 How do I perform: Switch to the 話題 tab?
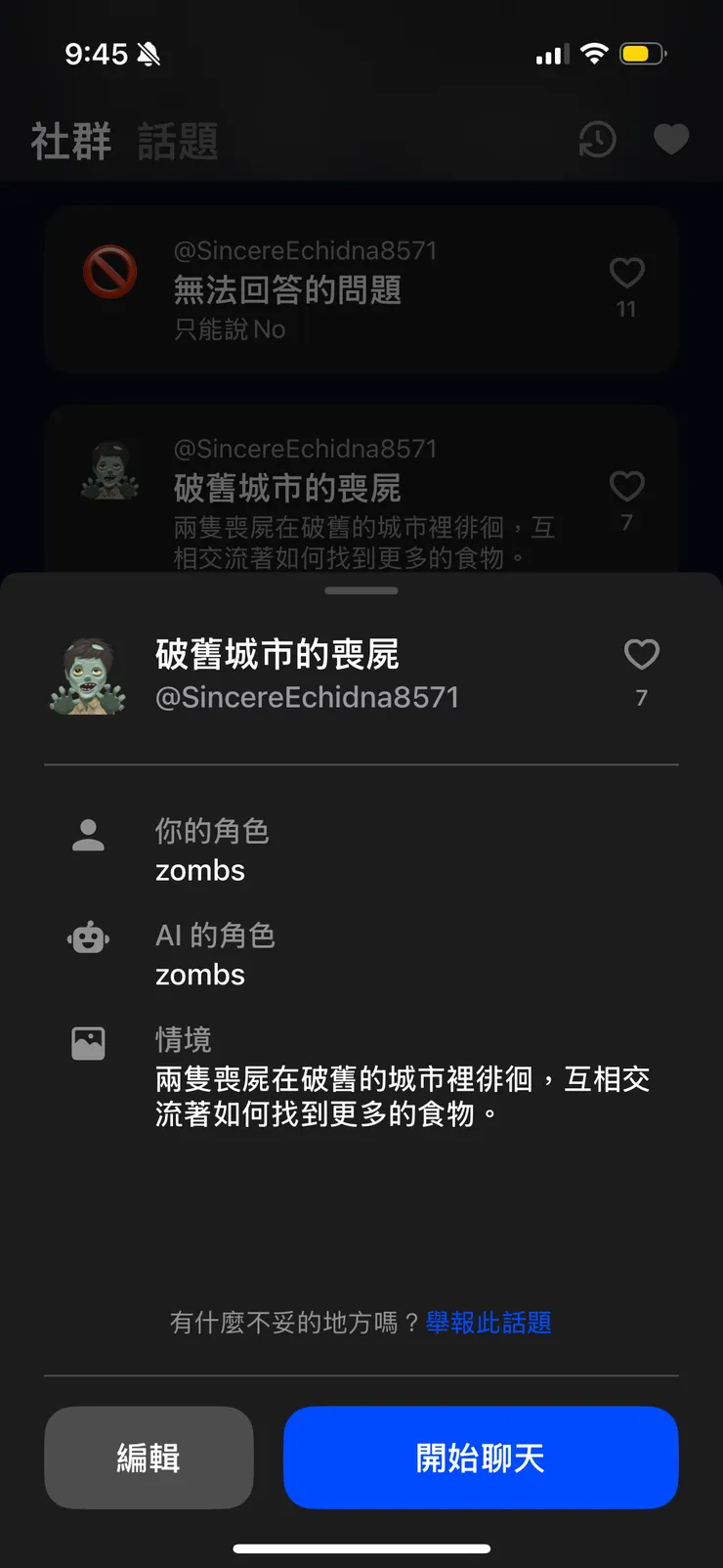(177, 143)
